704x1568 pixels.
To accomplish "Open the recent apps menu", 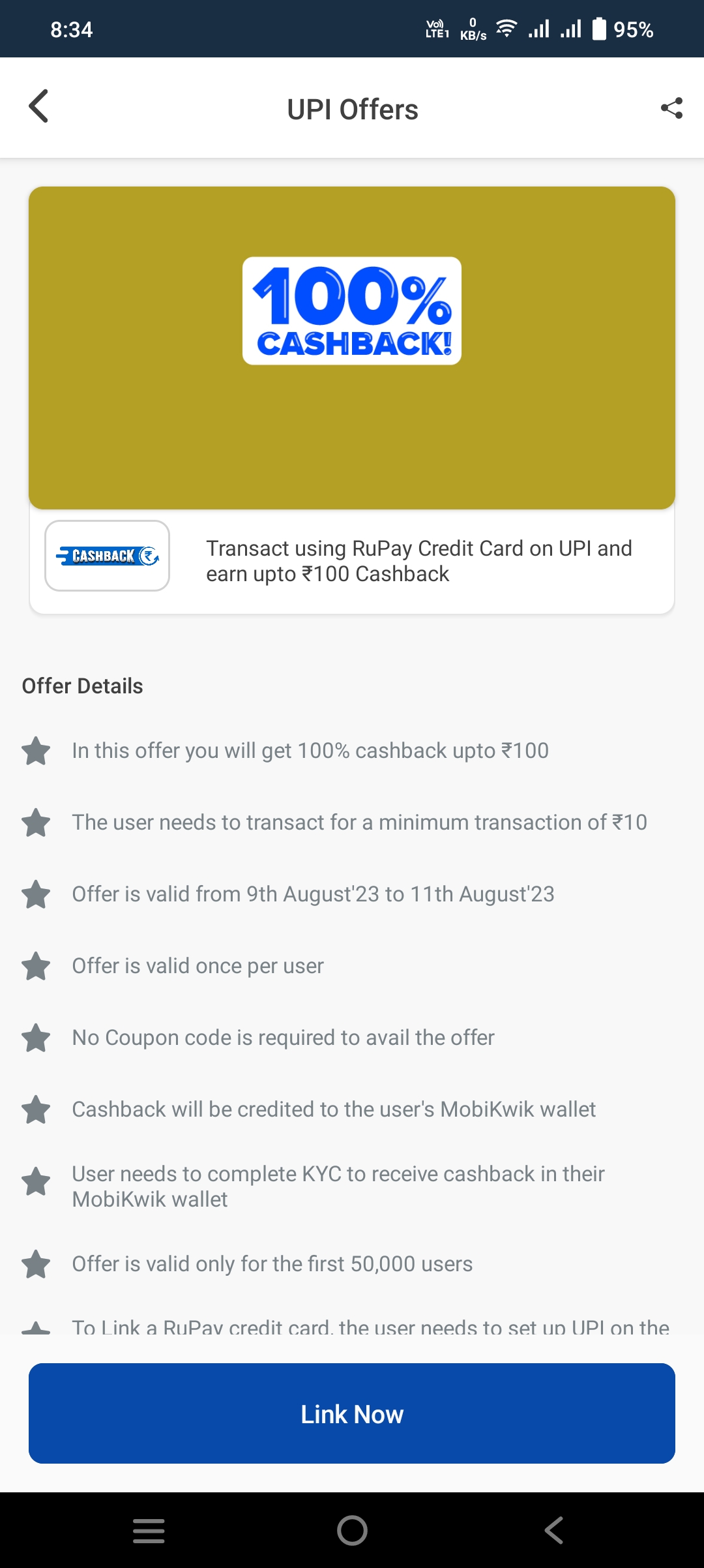I will (149, 1530).
